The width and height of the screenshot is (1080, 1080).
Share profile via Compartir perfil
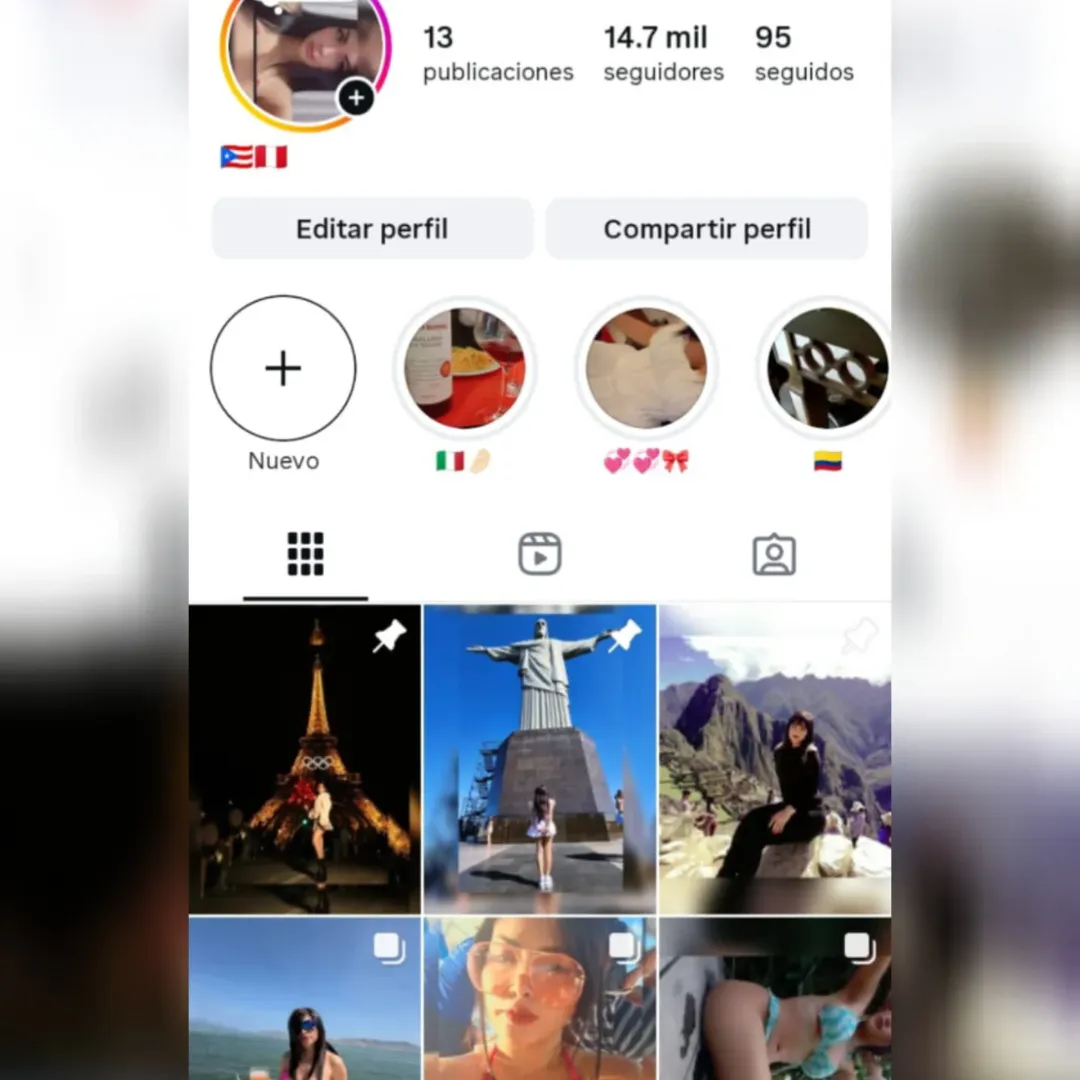(x=707, y=229)
